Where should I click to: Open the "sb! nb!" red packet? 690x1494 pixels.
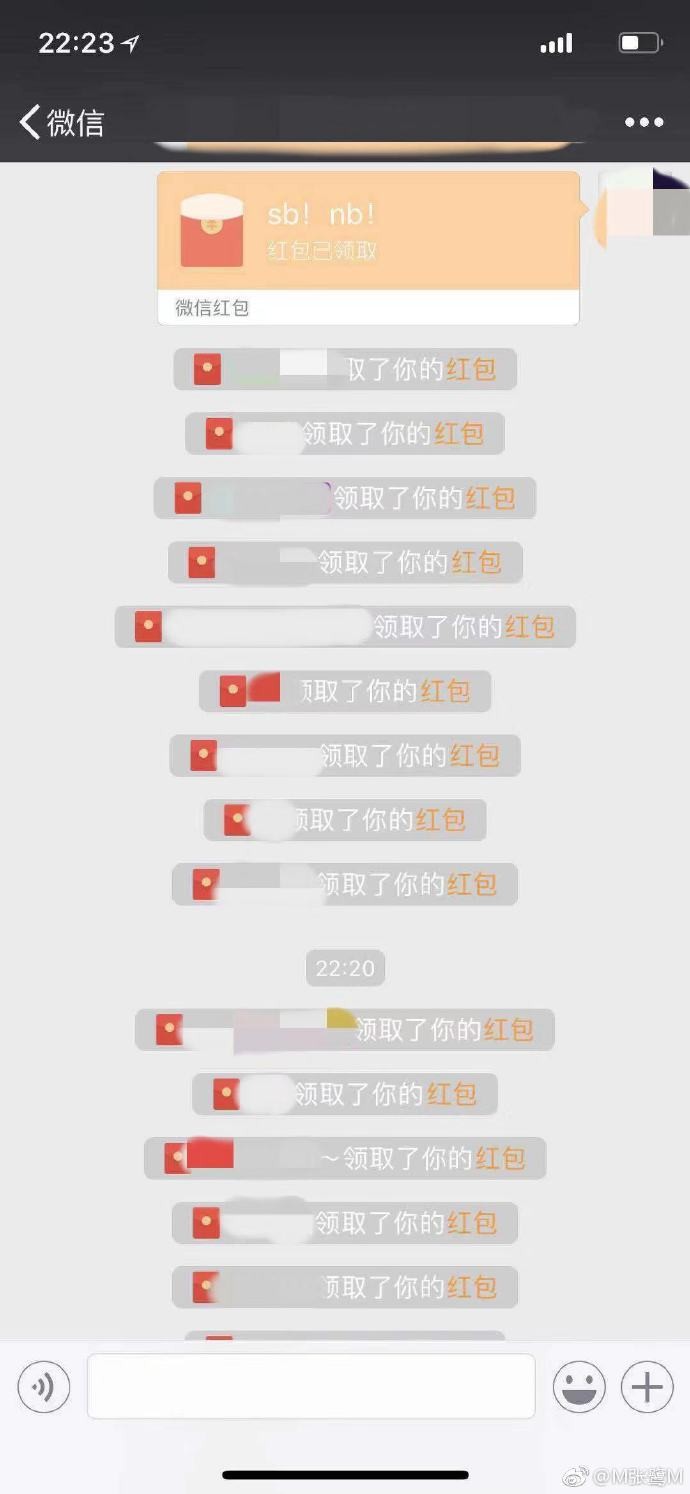(368, 247)
